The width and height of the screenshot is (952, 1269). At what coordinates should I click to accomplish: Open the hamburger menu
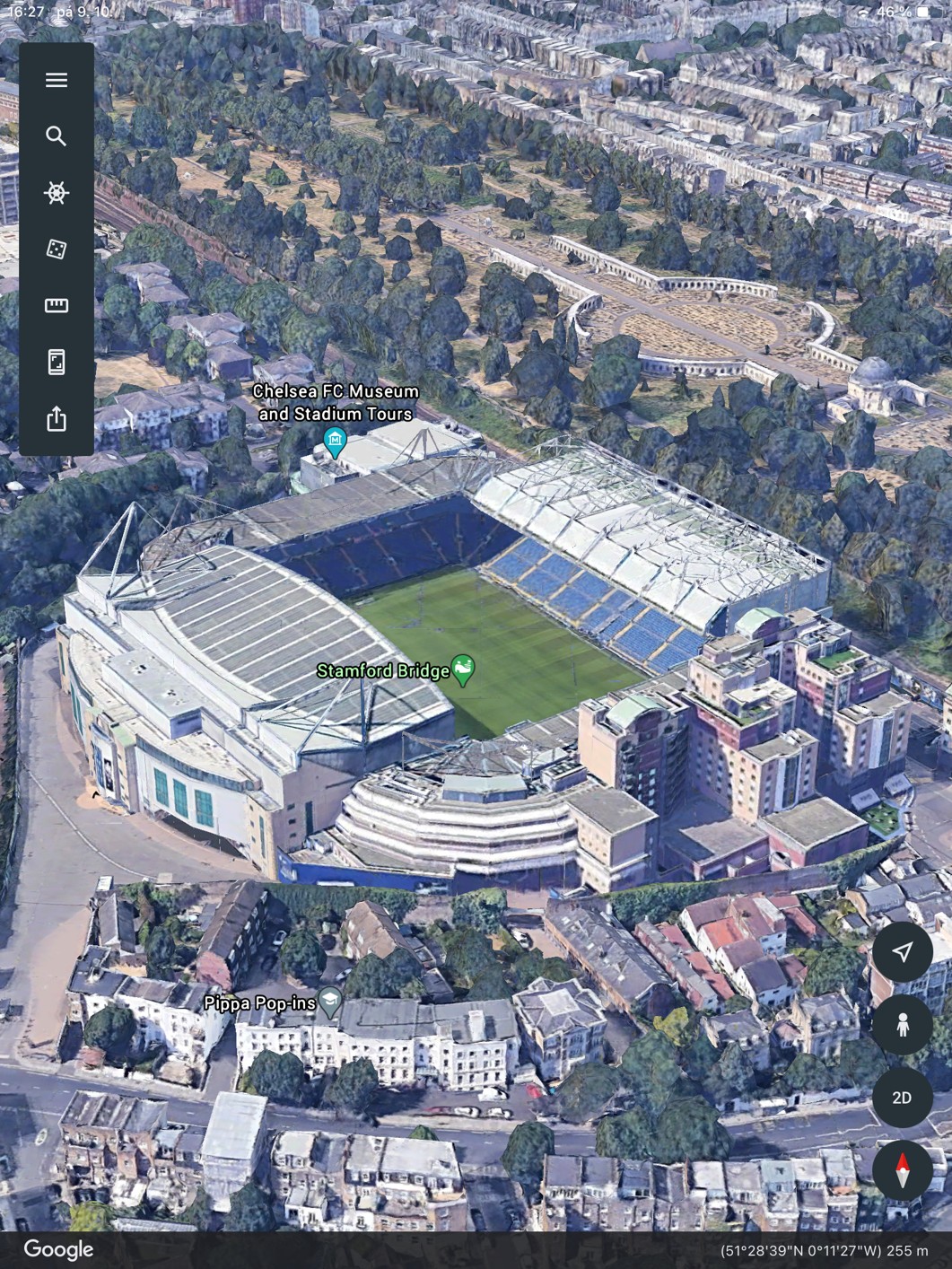coord(57,80)
